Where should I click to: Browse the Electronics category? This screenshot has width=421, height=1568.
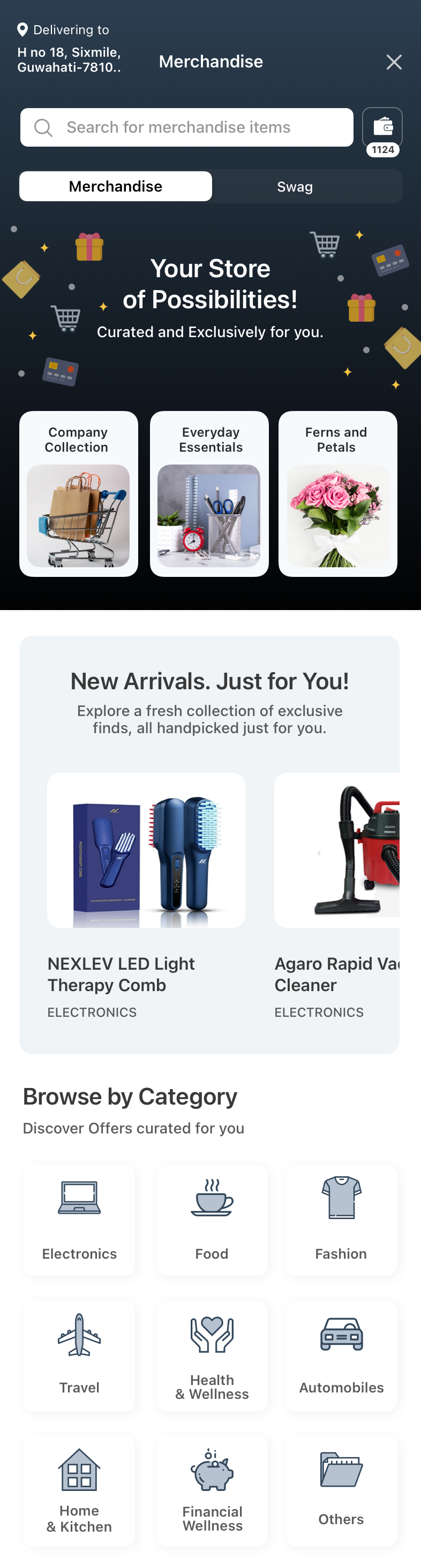pos(79,1220)
